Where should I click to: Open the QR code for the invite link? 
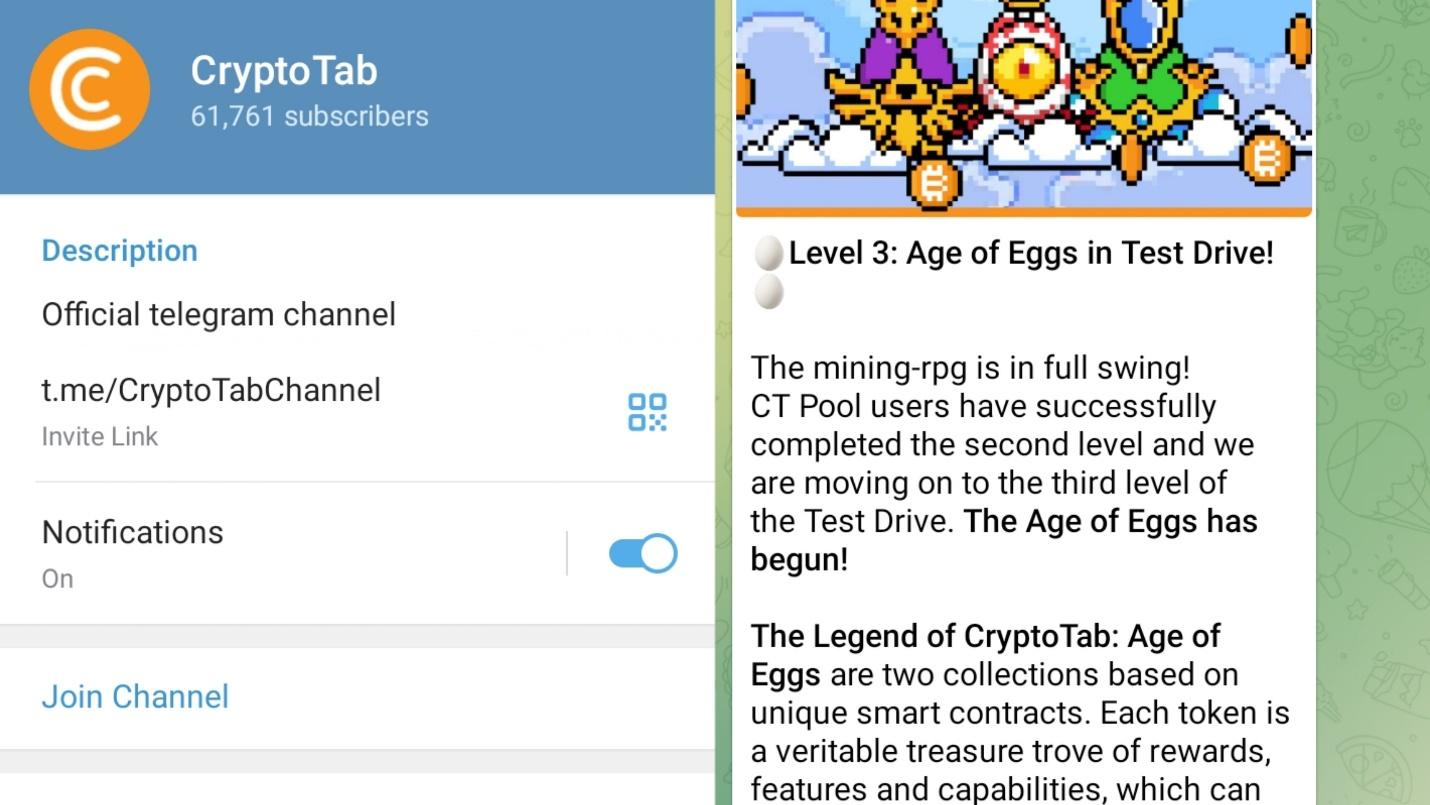click(x=647, y=412)
